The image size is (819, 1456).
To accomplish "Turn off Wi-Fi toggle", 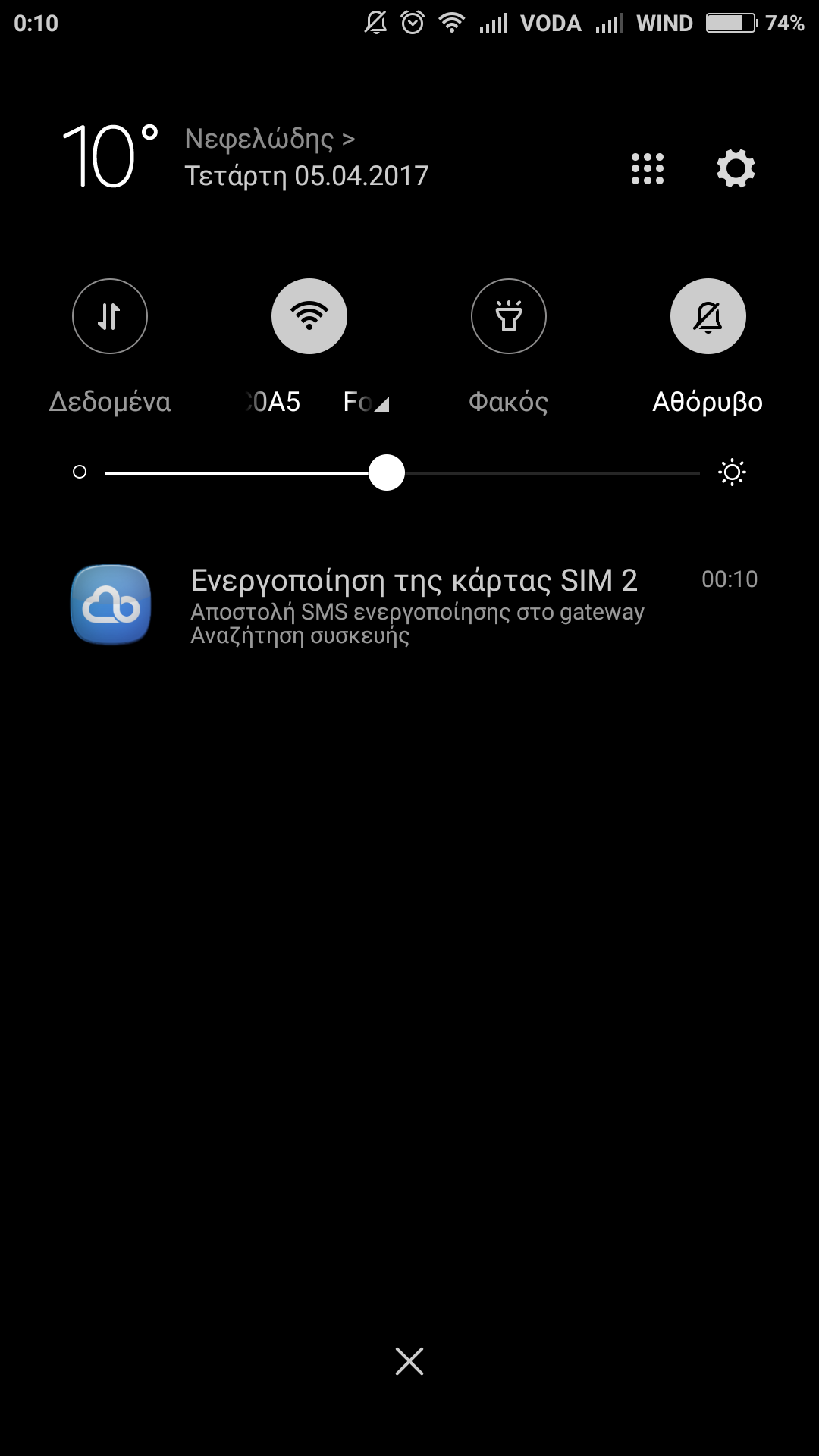I will 309,316.
